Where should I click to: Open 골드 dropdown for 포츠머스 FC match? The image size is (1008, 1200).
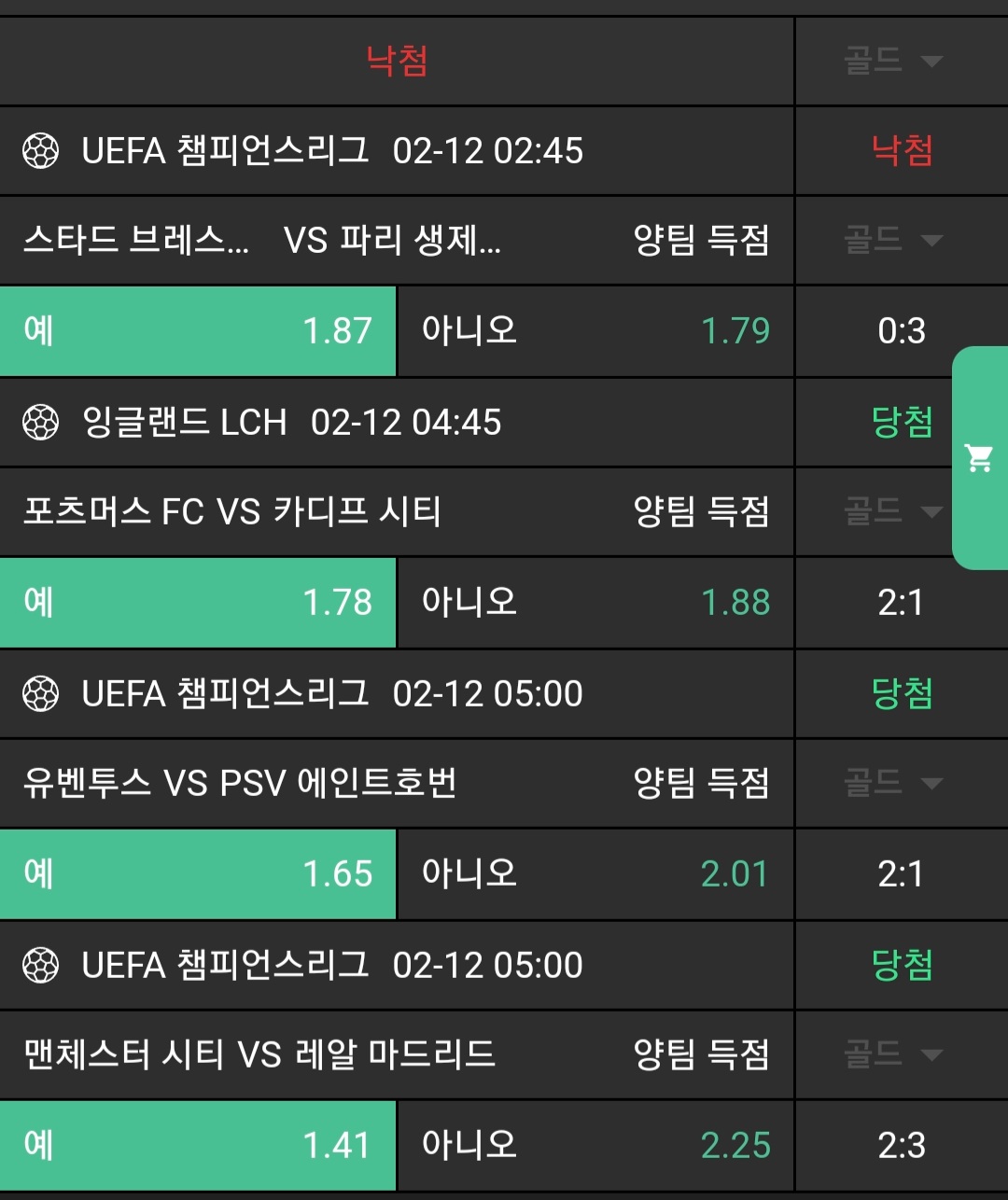coord(893,511)
